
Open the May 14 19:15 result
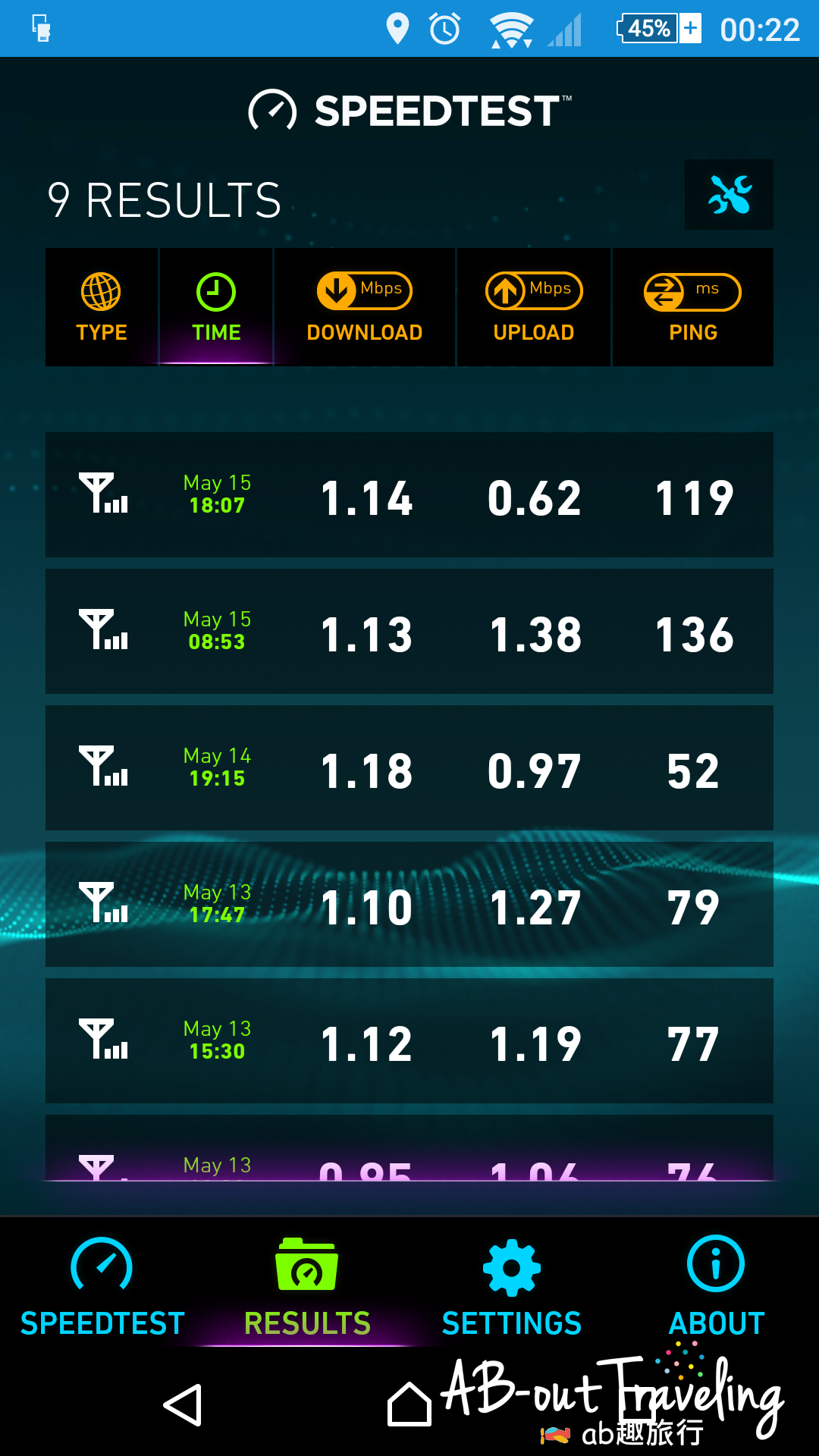[409, 767]
